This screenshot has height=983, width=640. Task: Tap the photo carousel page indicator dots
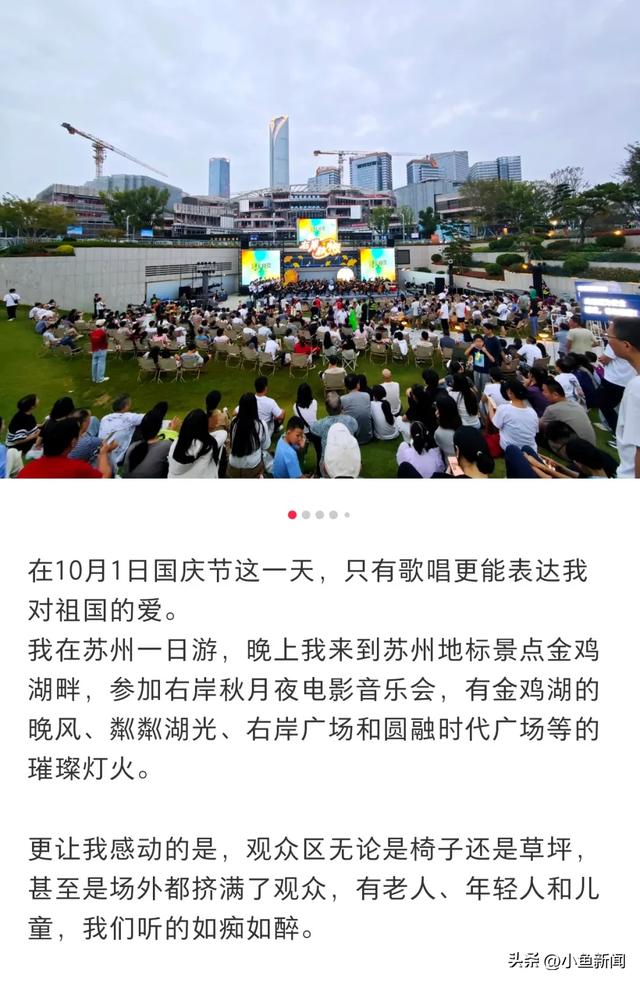click(319, 514)
